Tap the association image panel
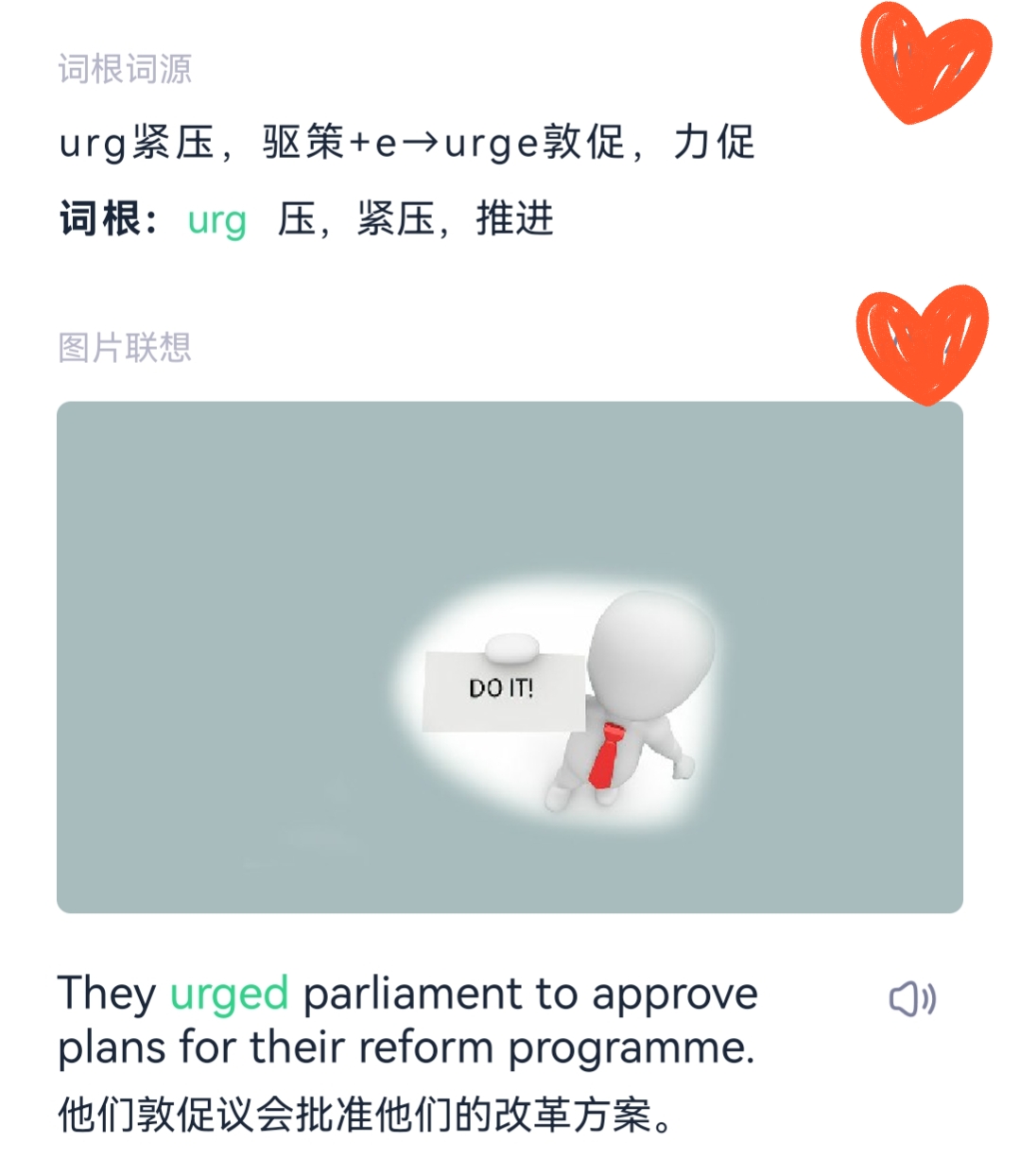Viewport: 1020px width, 1176px height. coord(509,655)
